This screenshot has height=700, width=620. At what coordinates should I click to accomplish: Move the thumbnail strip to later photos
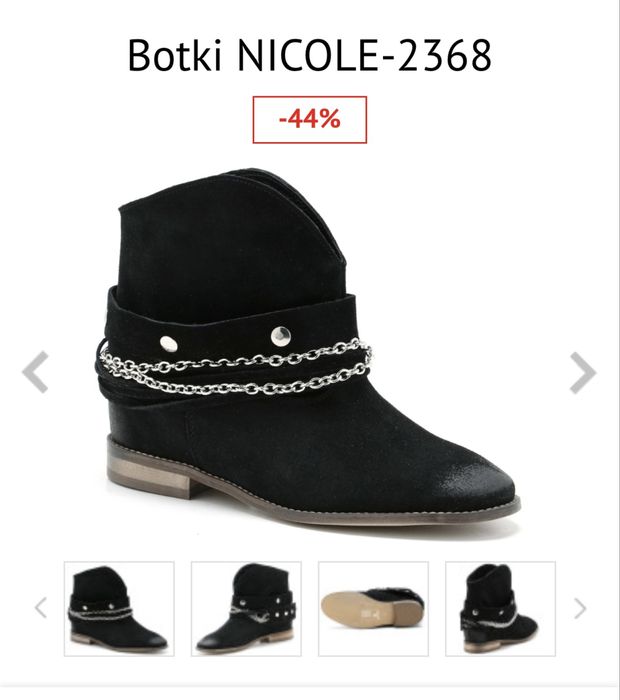pos(579,608)
